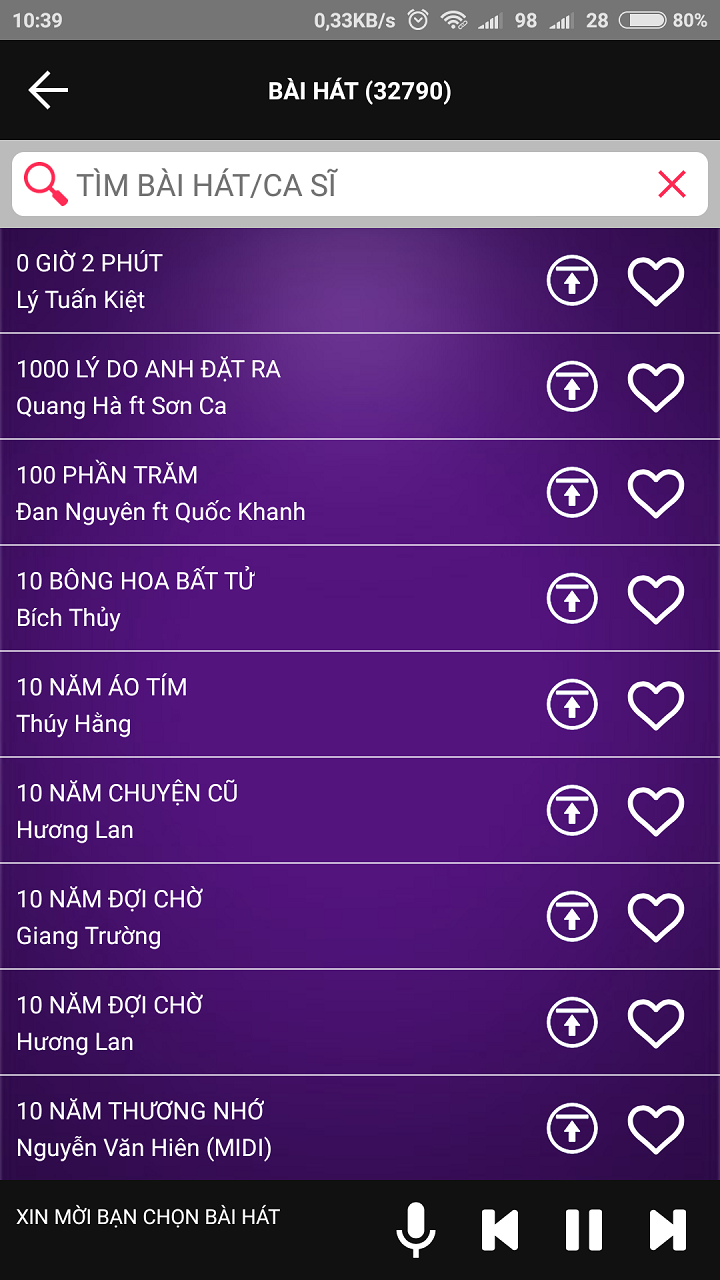Favorite 10 NĂM ĐỢI CHỜ by Hương Lan

click(x=656, y=1023)
